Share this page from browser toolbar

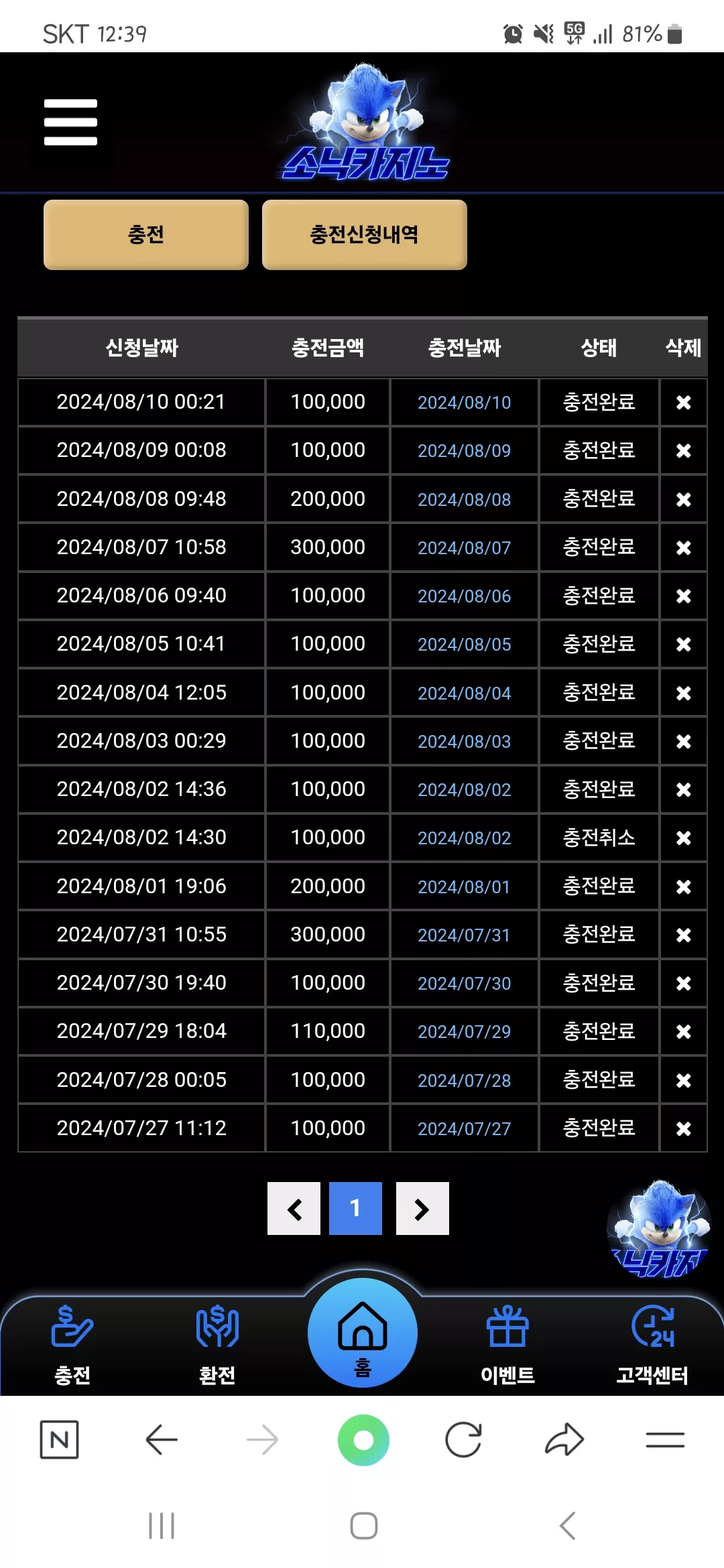[x=564, y=1439]
